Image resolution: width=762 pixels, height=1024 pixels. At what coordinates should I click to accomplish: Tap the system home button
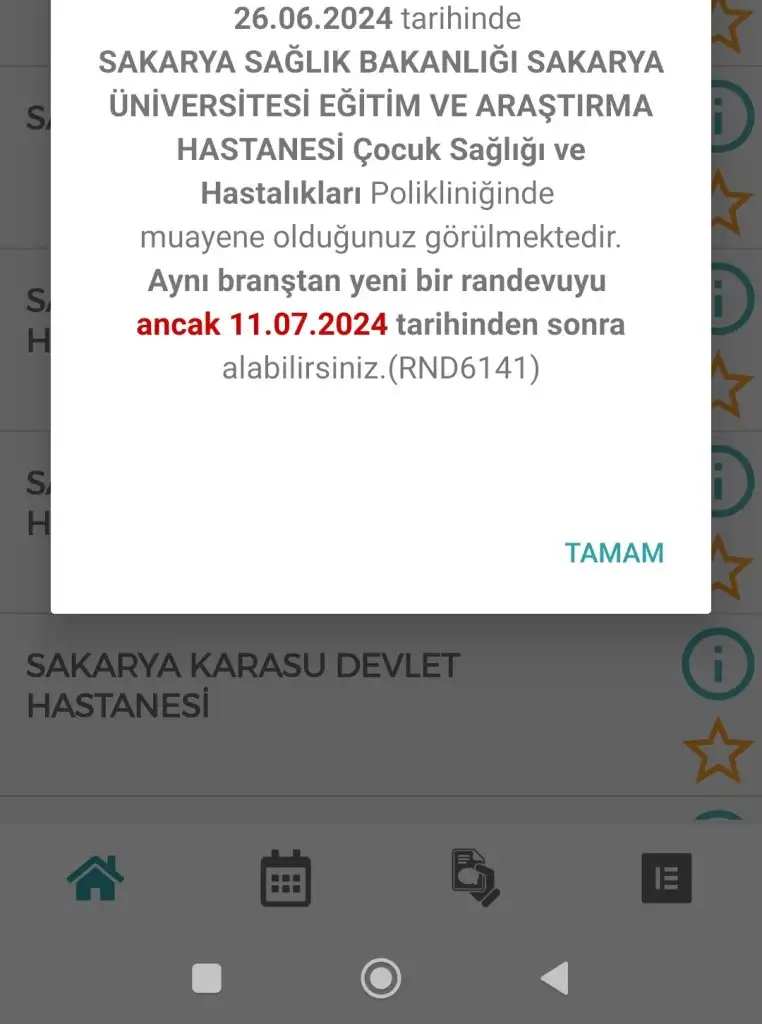click(x=381, y=977)
